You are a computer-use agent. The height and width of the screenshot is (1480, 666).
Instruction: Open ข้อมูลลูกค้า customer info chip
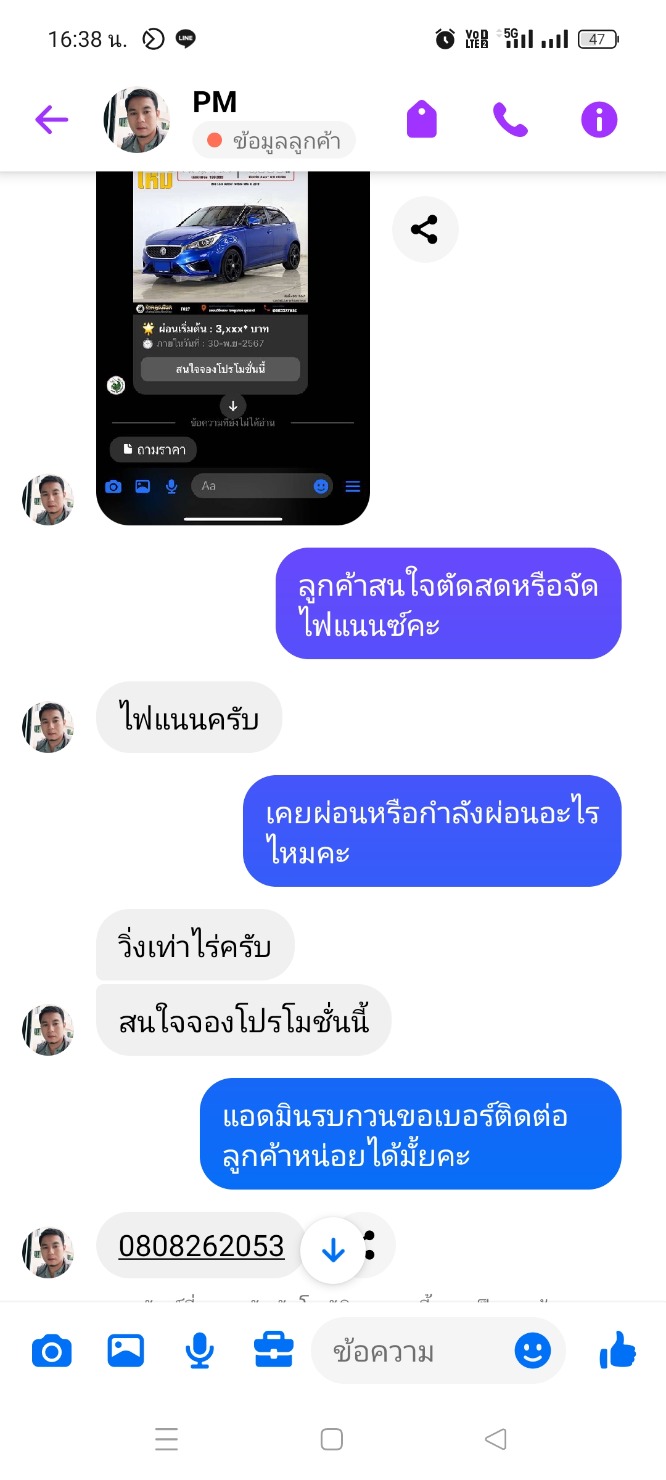pos(274,141)
